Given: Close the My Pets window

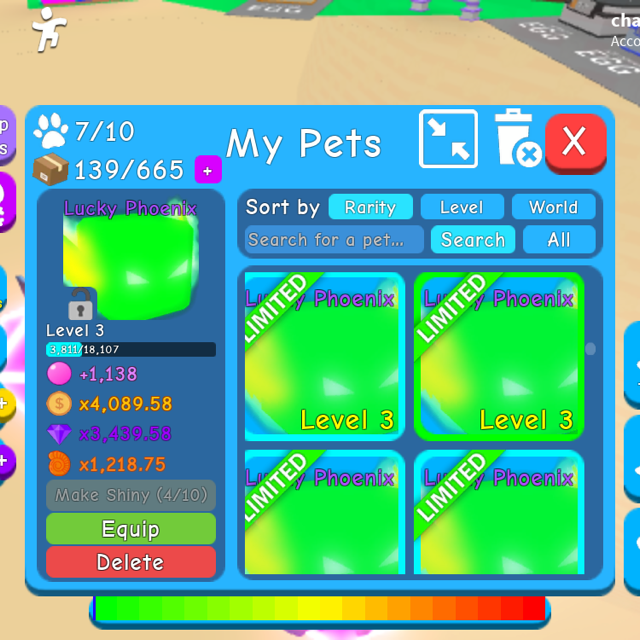Looking at the screenshot, I should 575,142.
